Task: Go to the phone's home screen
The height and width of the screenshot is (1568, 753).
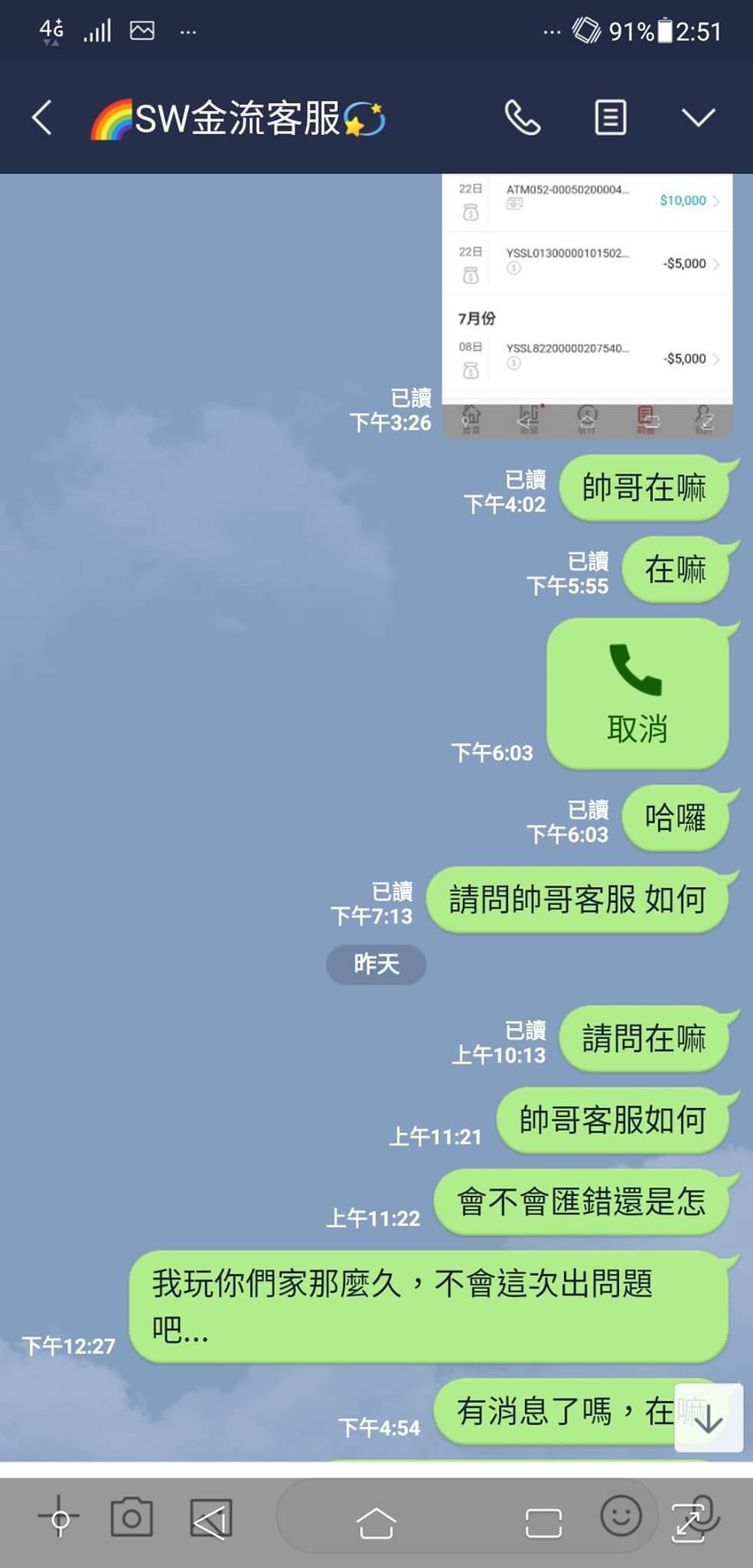Action: (x=376, y=1522)
